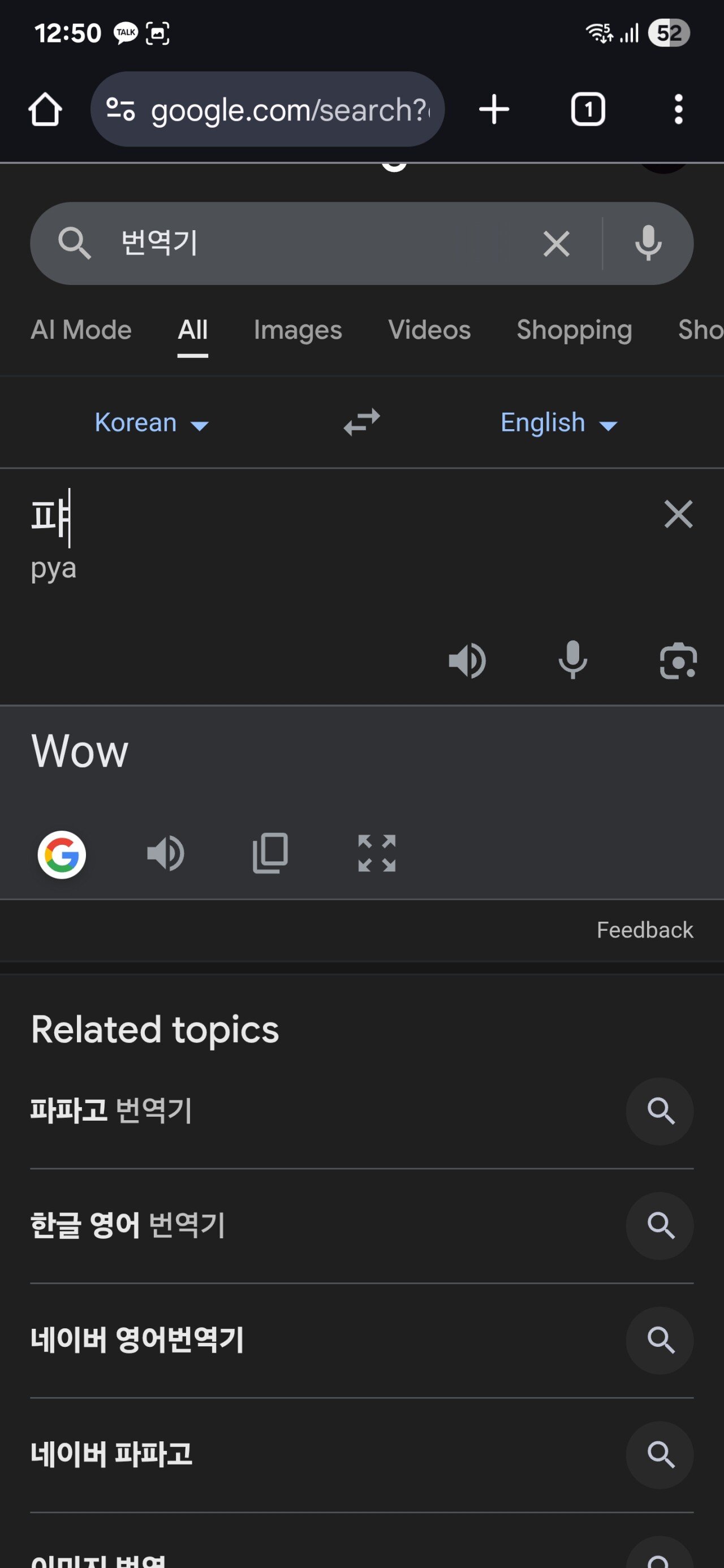Clear the translation input text

tap(678, 515)
